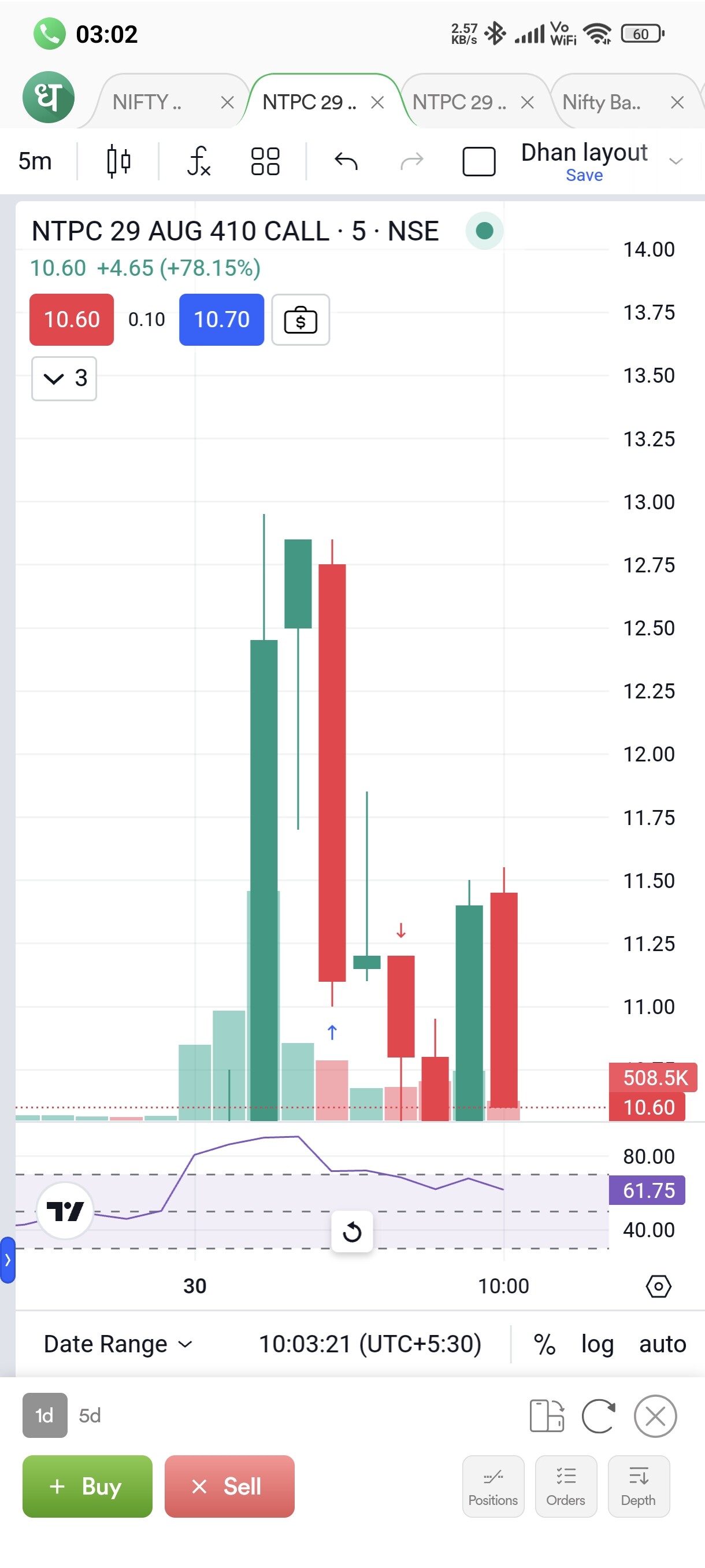This screenshot has width=705, height=1568.
Task: Undo the last chart action
Action: (346, 161)
